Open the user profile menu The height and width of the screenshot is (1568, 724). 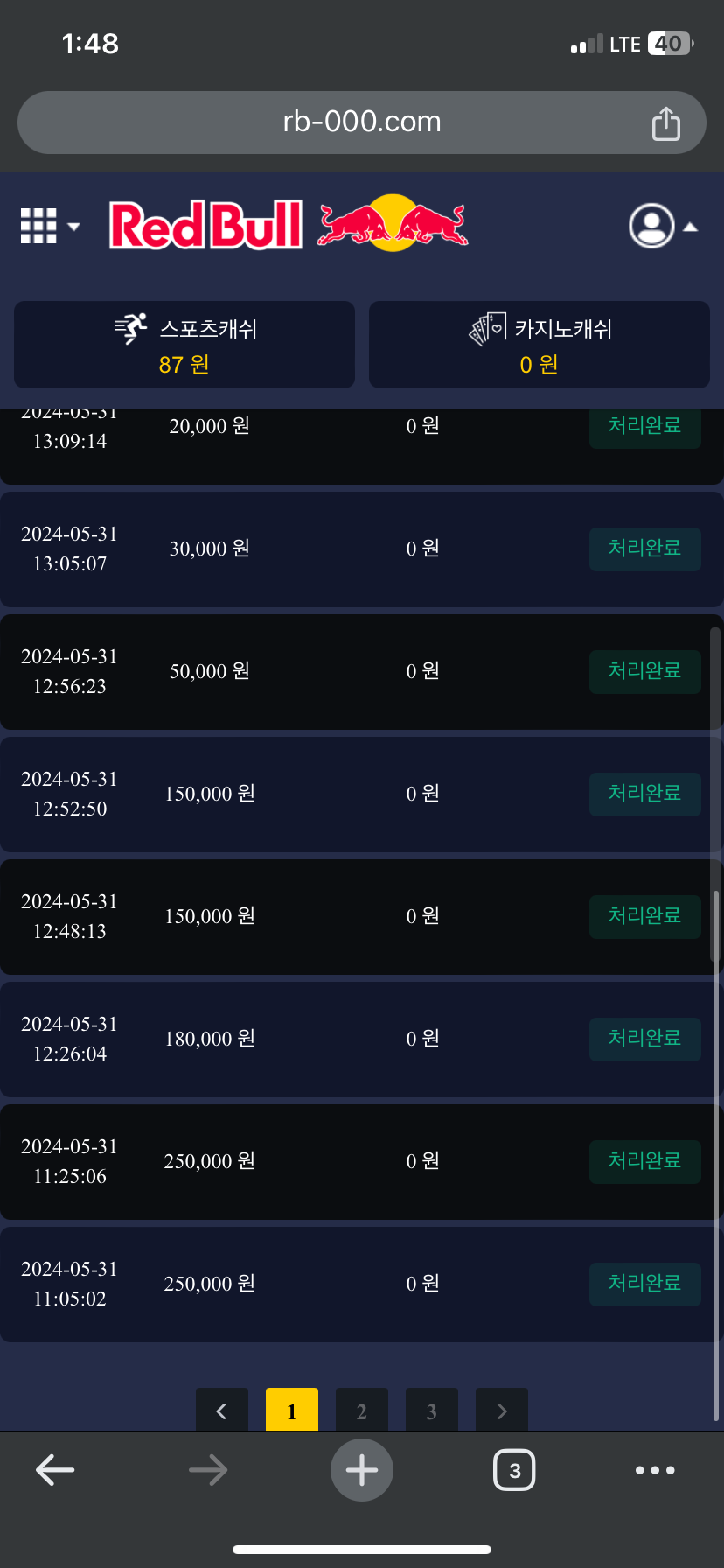click(662, 227)
